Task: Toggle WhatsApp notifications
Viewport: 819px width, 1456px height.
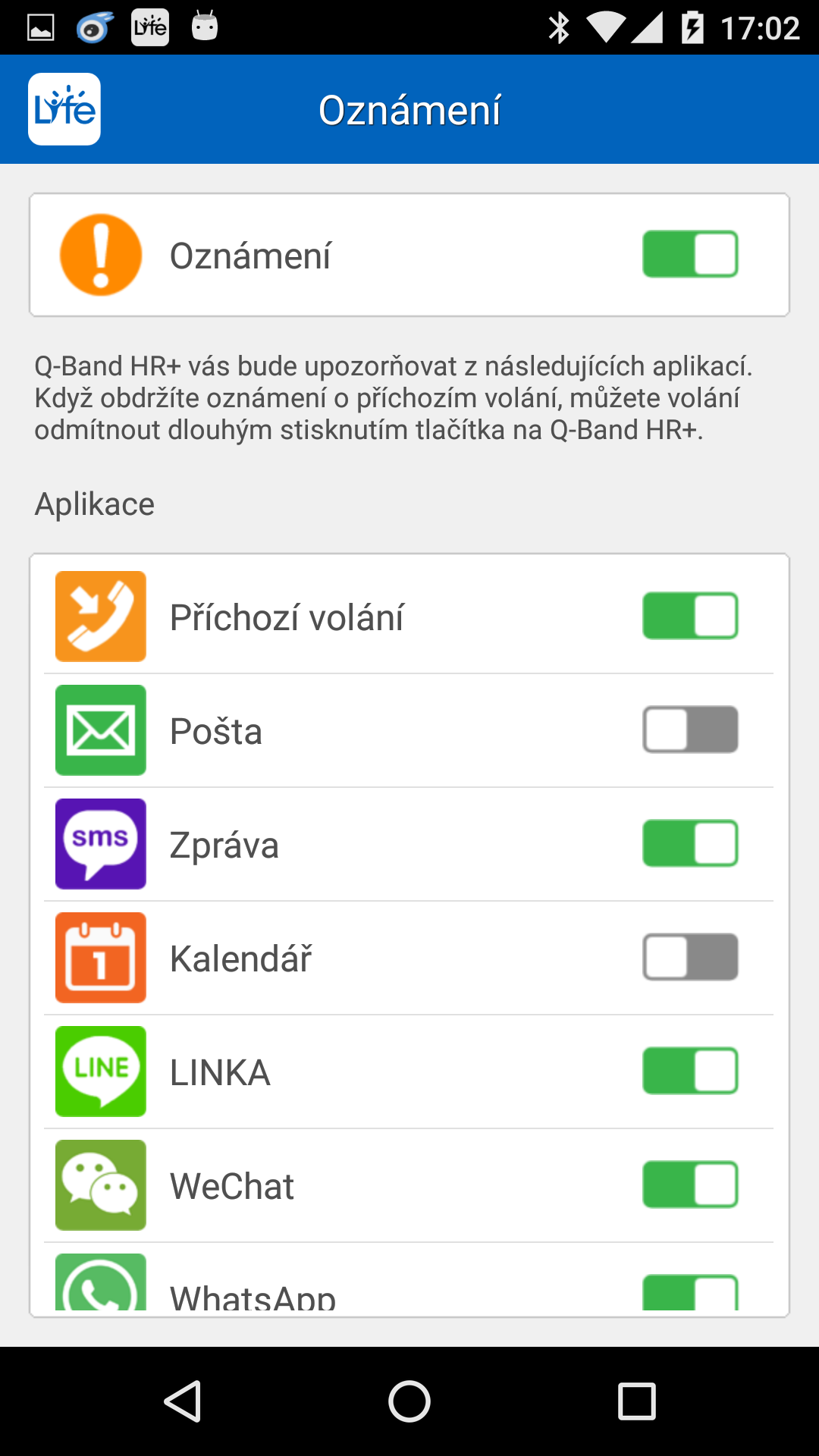Action: [690, 1292]
